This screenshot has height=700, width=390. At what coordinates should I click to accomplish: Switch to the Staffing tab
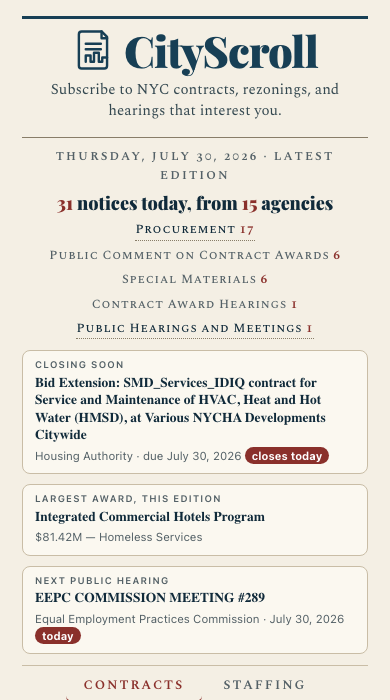coord(265,685)
